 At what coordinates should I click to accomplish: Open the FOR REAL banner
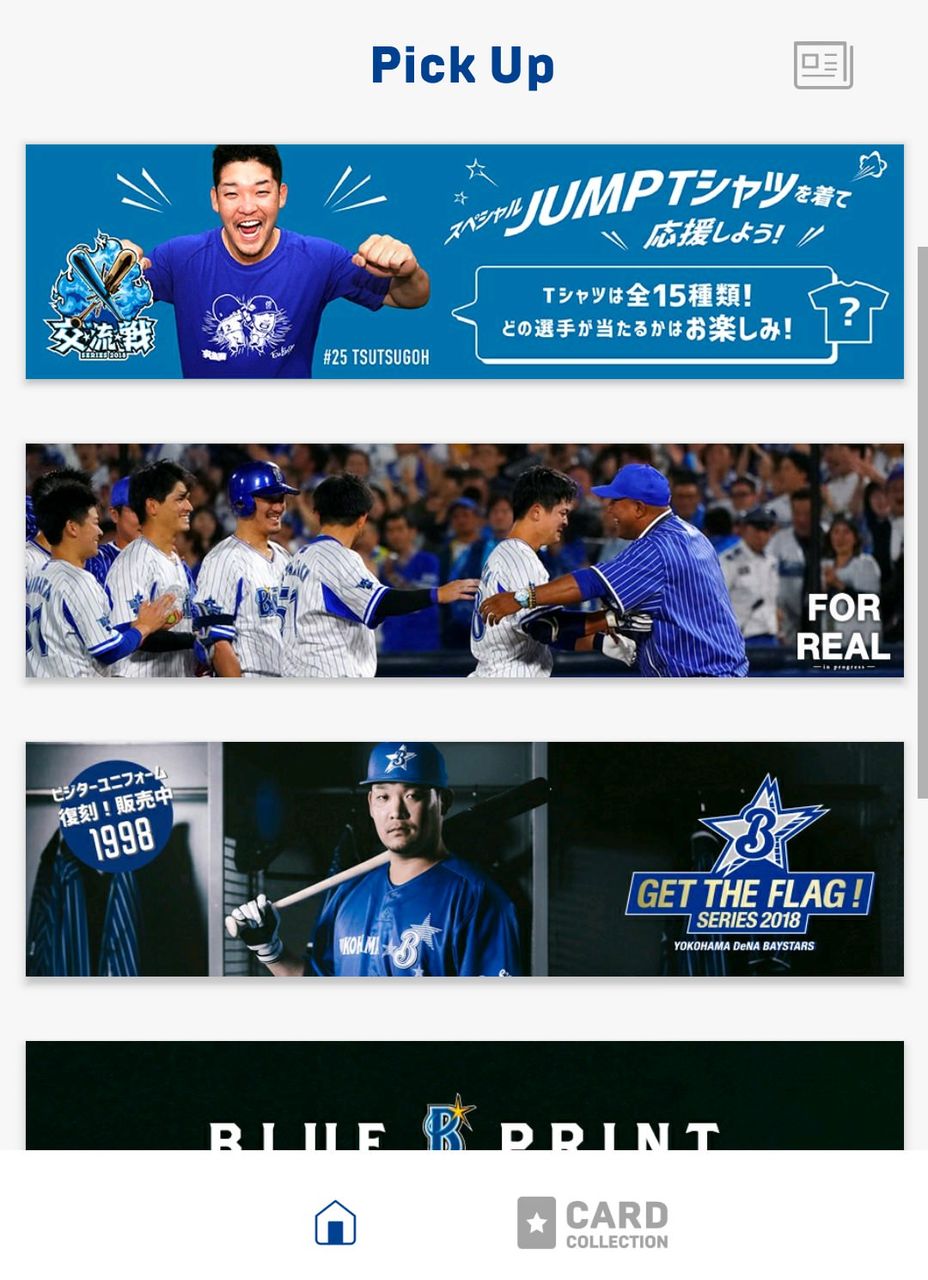coord(464,560)
